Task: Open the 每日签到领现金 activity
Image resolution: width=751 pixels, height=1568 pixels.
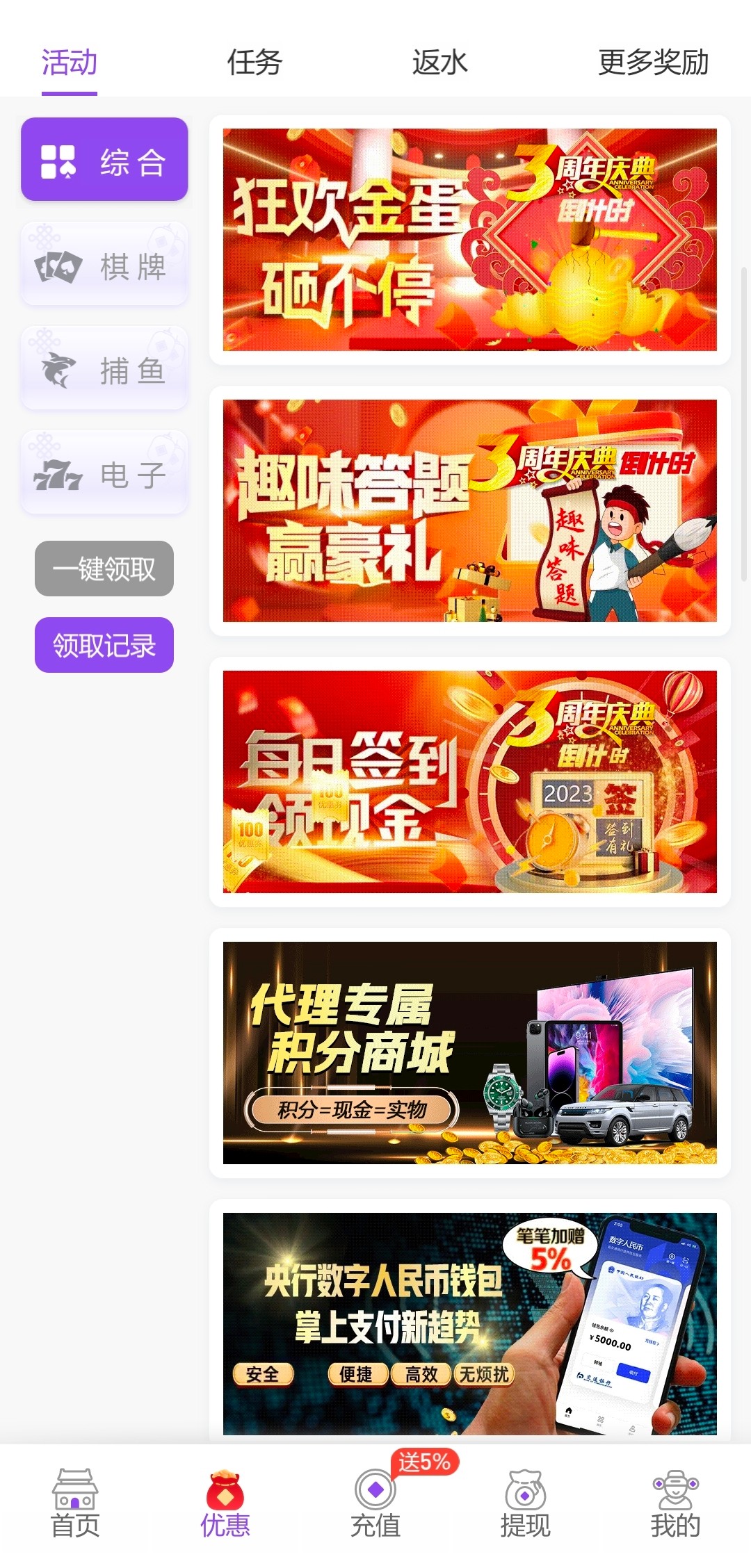Action: tap(469, 782)
